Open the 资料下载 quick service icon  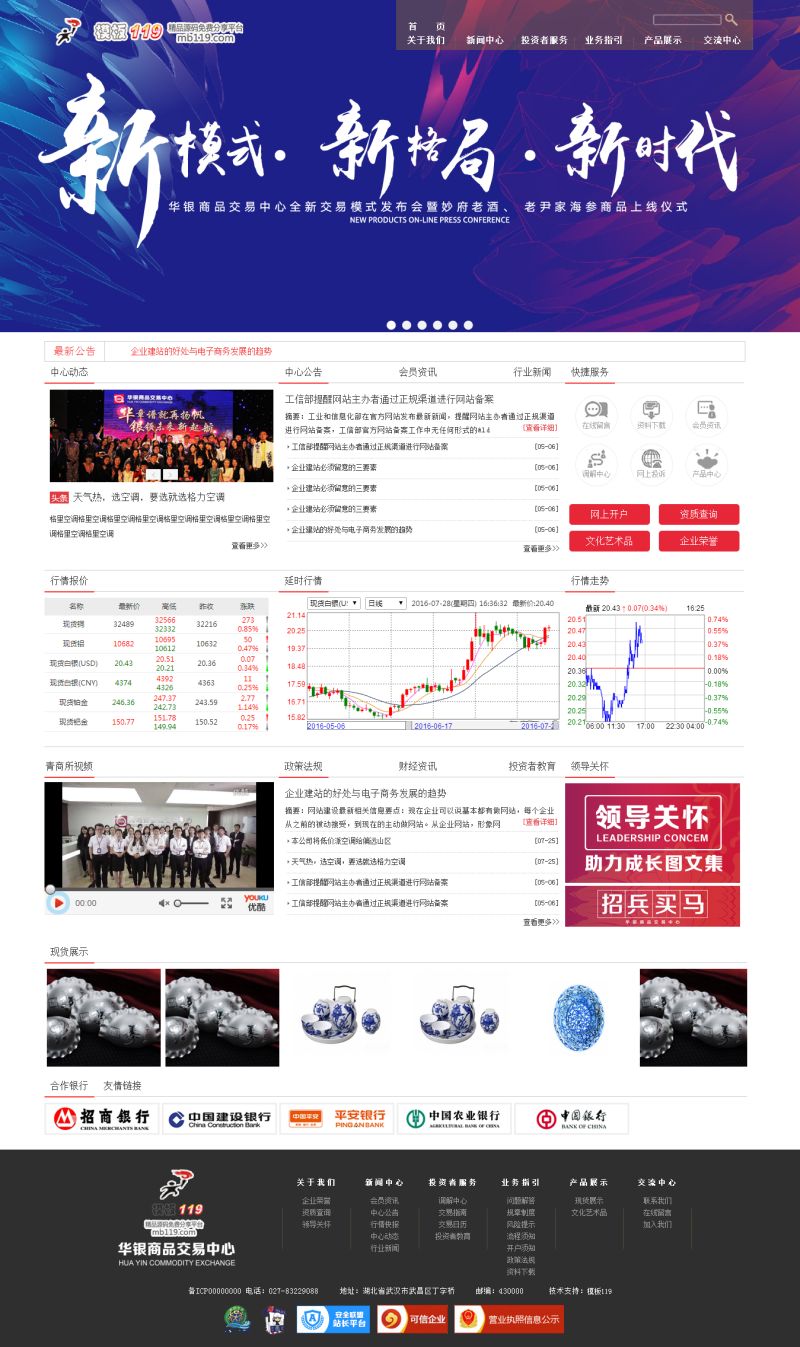coord(651,412)
